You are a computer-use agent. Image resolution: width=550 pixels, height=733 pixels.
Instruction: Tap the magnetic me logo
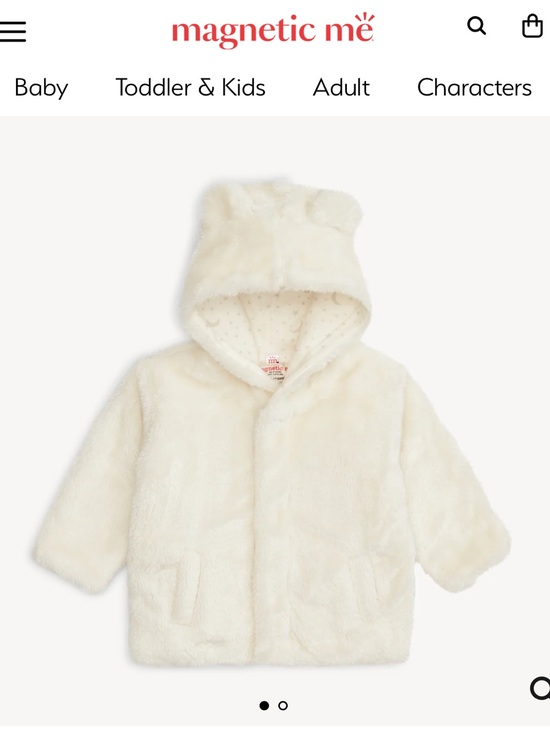[273, 30]
